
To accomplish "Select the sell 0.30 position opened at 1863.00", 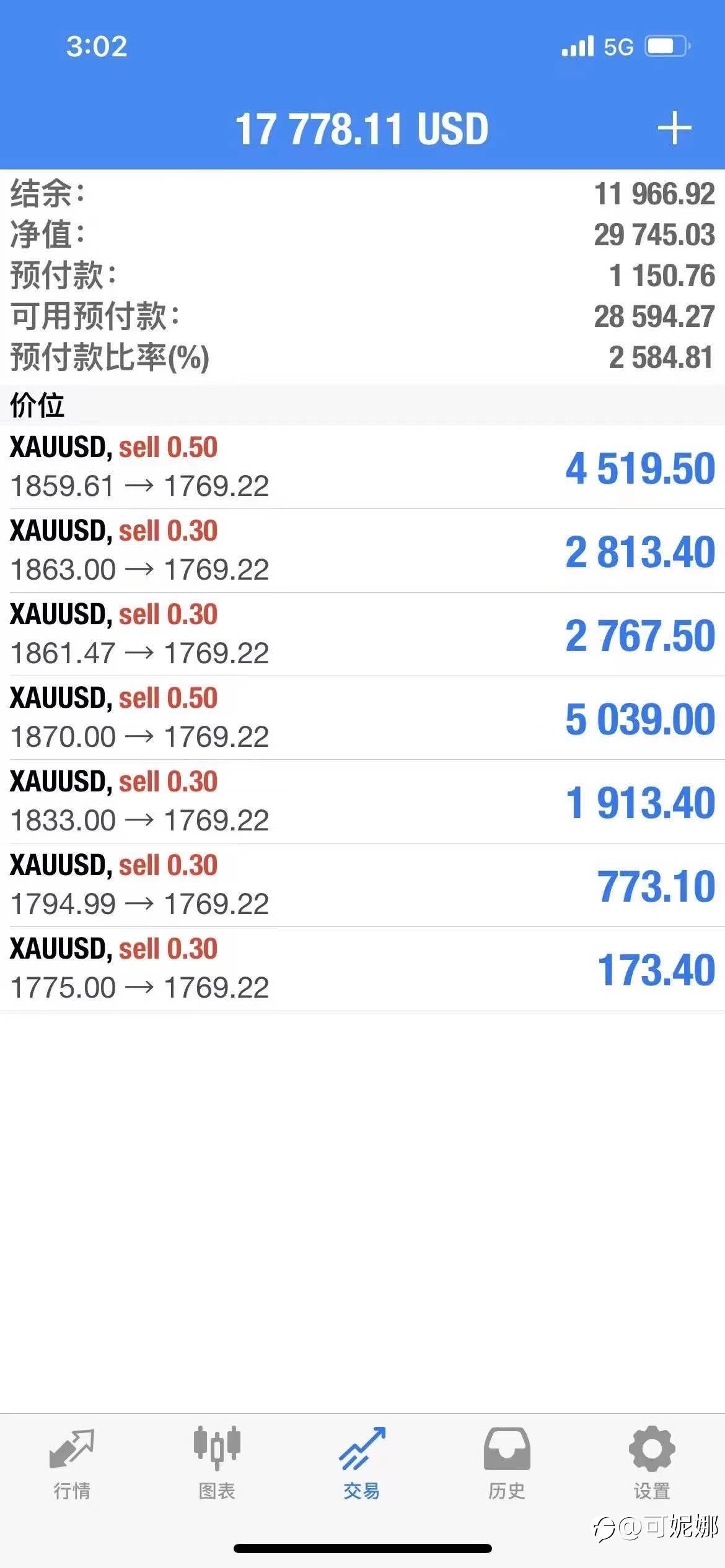I will [x=362, y=551].
